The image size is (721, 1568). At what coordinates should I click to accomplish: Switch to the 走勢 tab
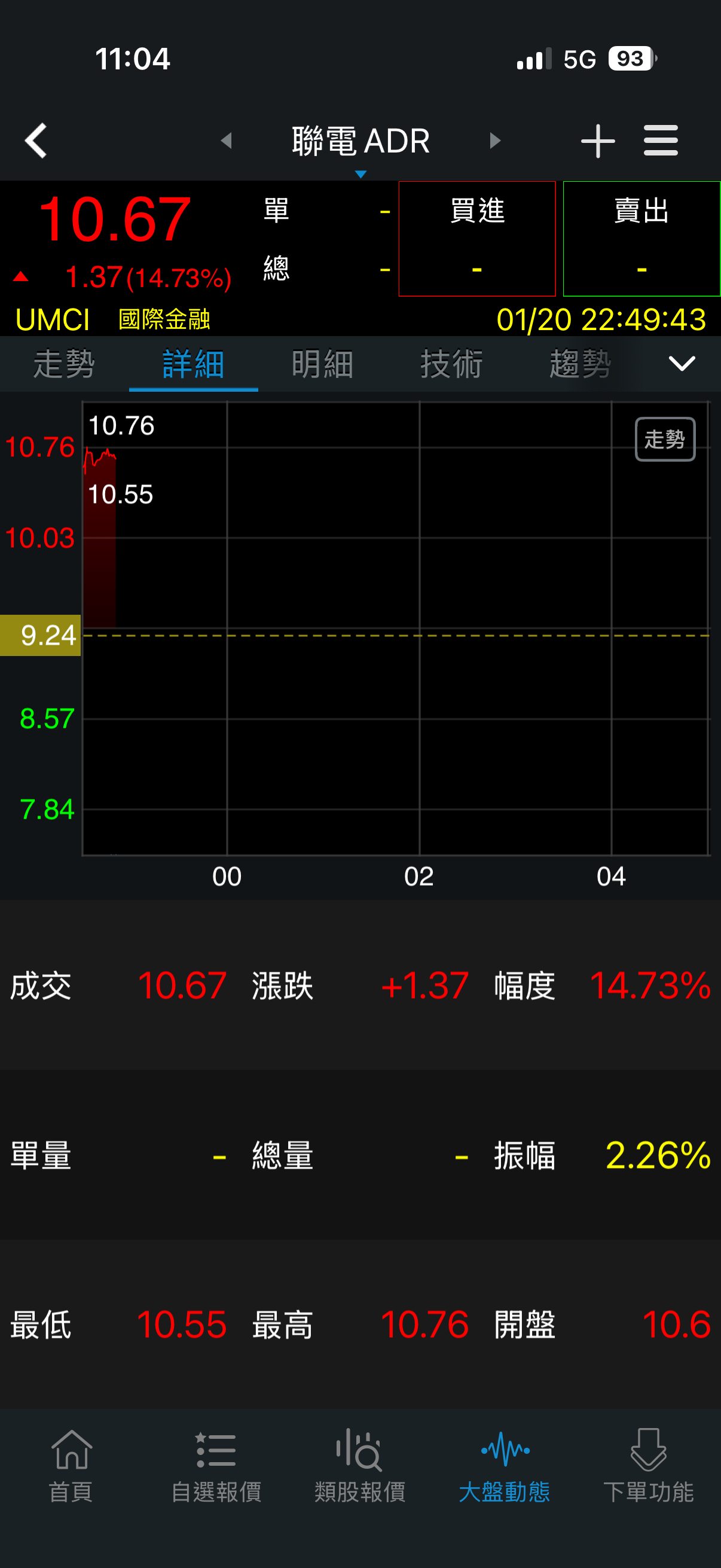pos(64,364)
